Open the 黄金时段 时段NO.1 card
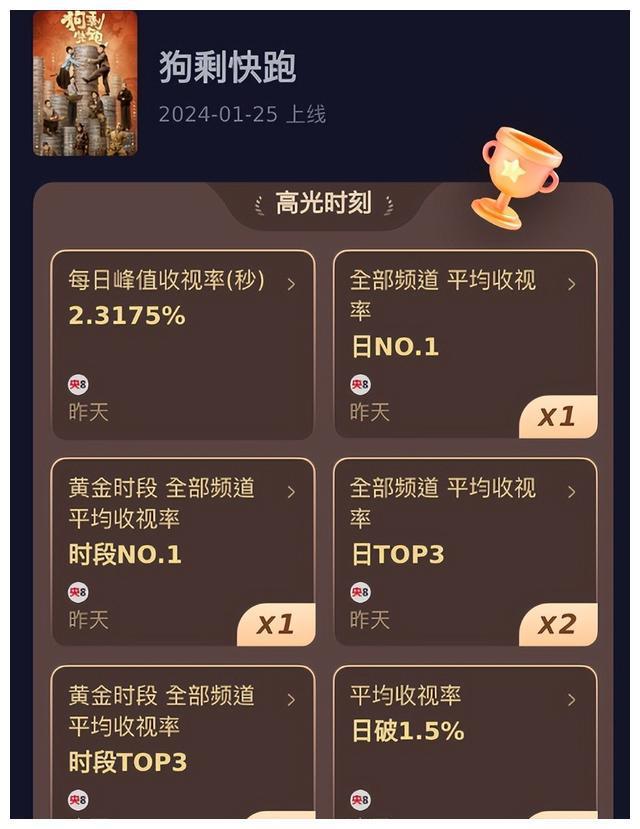640x829 pixels. pyautogui.click(x=182, y=552)
